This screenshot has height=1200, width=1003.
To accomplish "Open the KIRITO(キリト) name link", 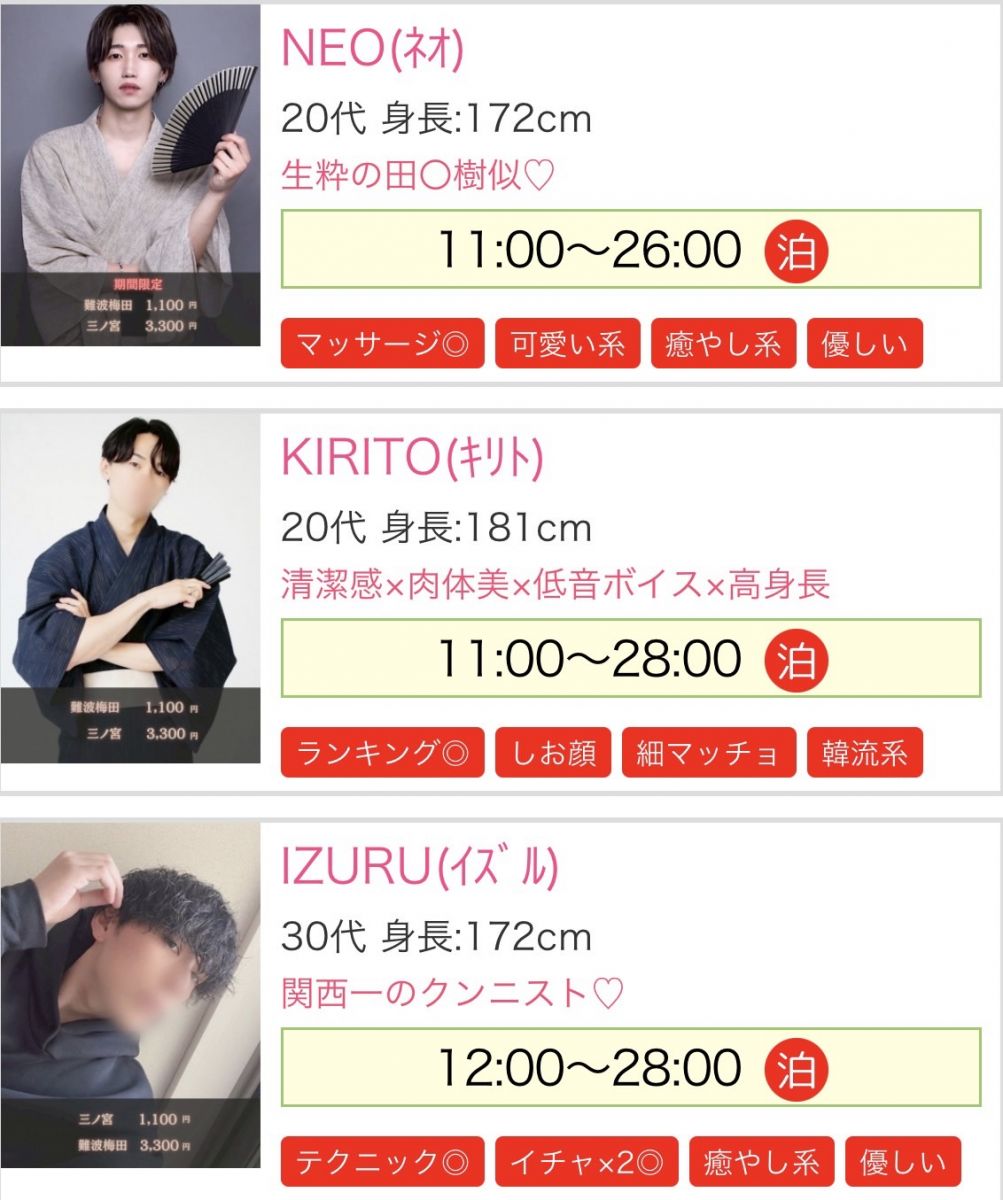I will coord(412,458).
